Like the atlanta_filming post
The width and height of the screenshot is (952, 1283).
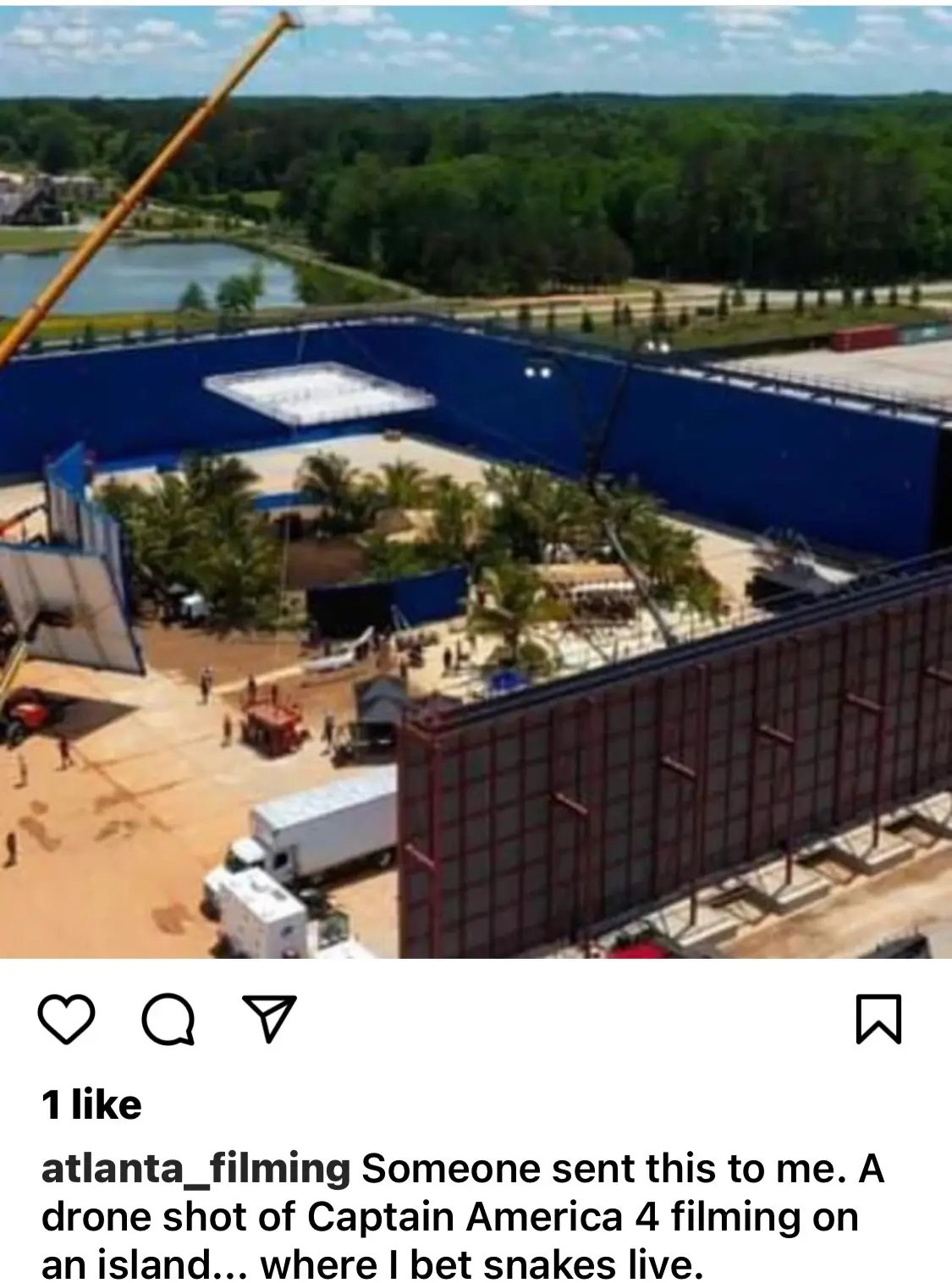66,1020
